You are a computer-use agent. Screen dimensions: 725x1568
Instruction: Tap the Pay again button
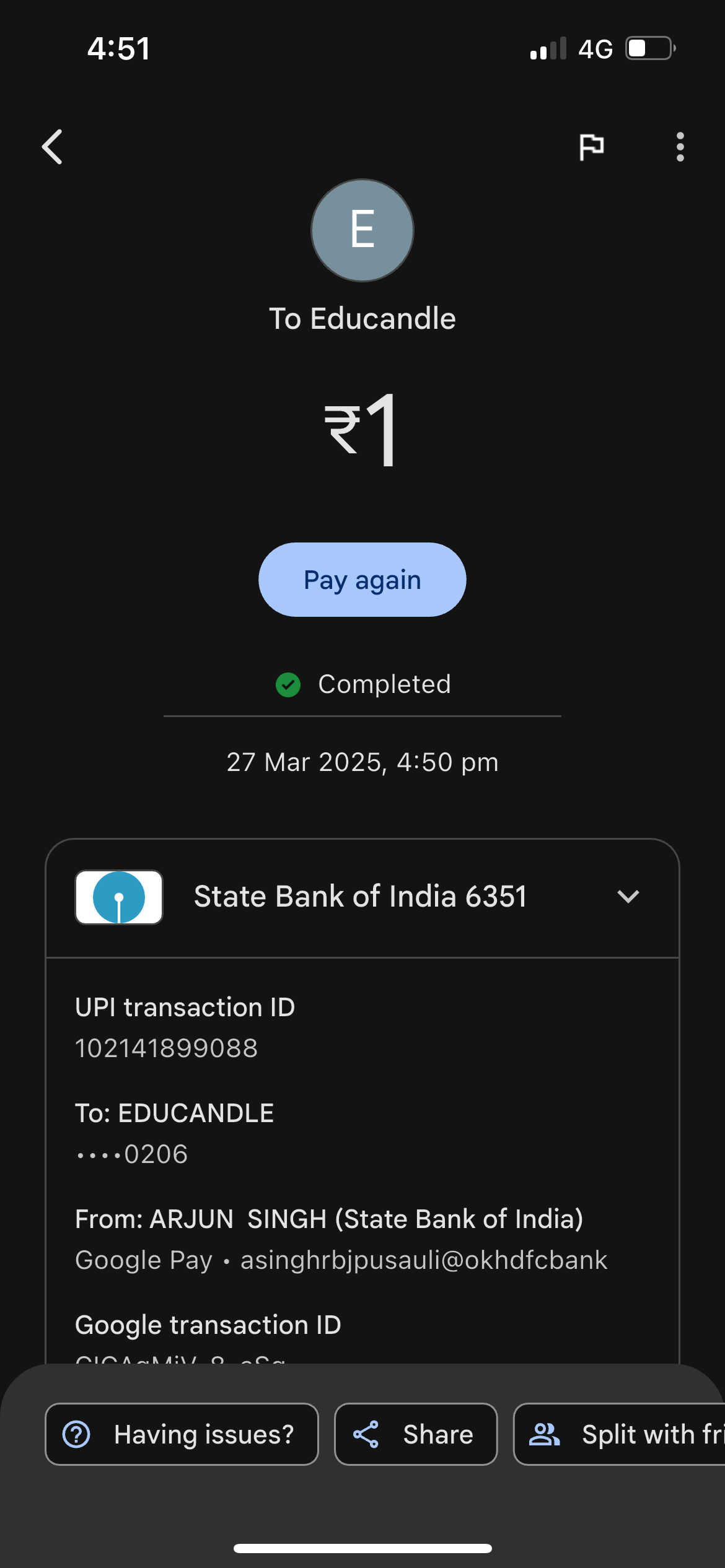pos(362,580)
